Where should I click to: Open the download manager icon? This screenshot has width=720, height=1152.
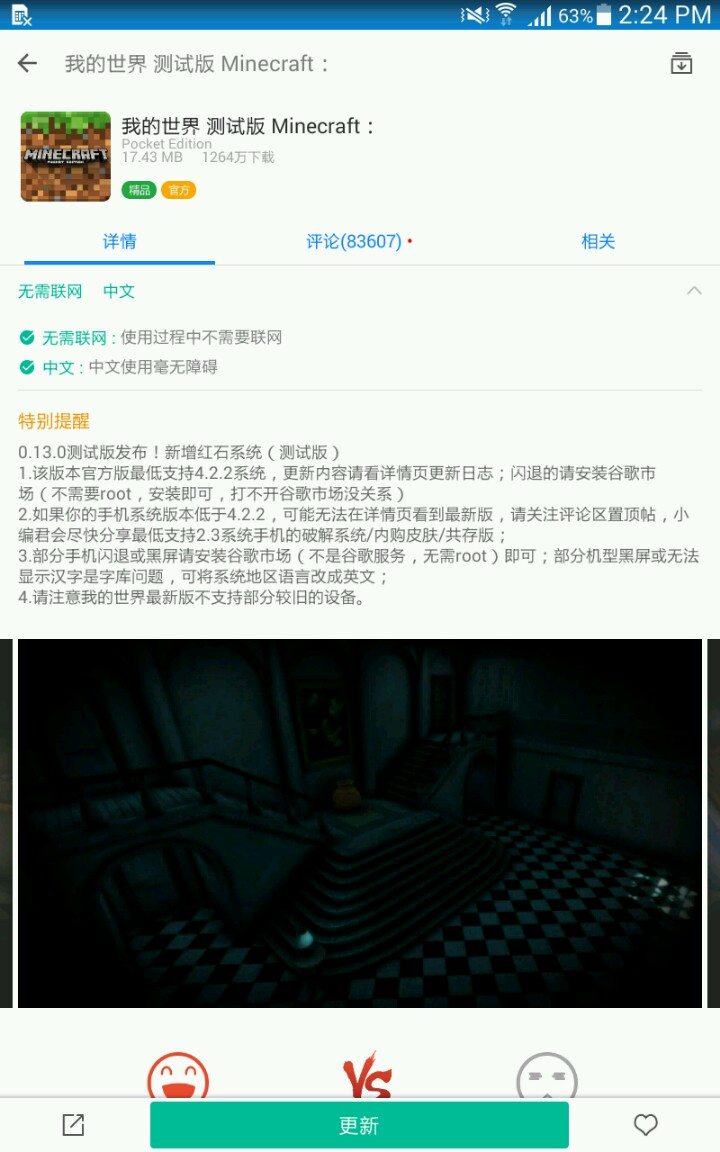pyautogui.click(x=681, y=63)
